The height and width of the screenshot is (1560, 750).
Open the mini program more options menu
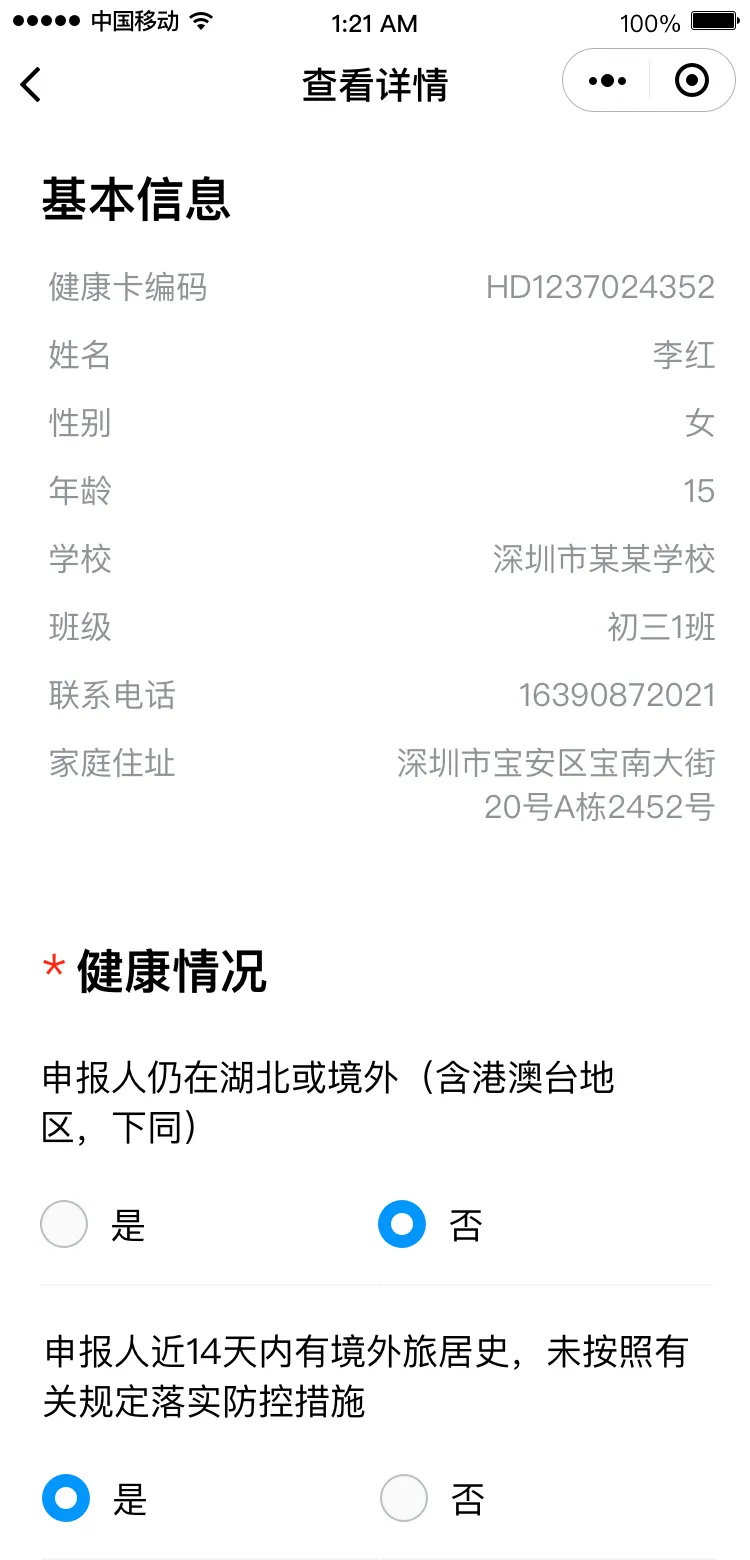point(607,81)
